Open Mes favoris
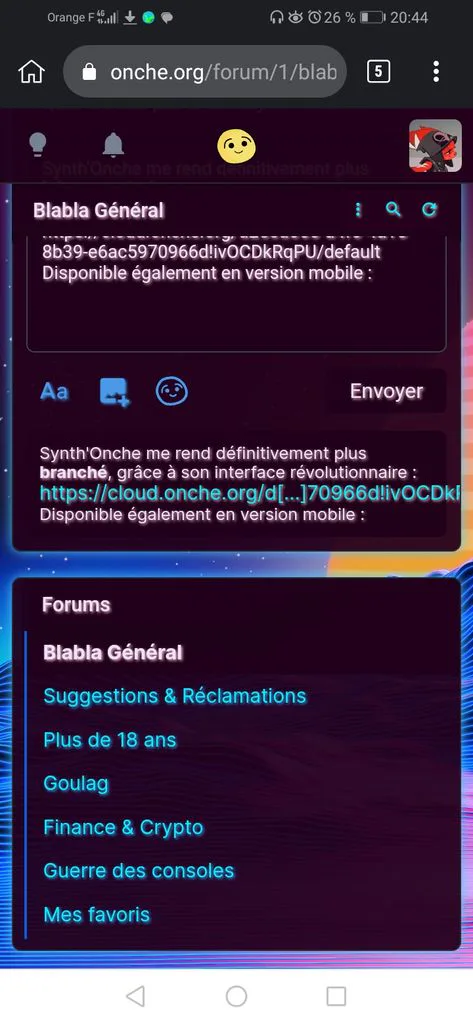Viewport: 473px width, 1024px height. pyautogui.click(x=97, y=914)
